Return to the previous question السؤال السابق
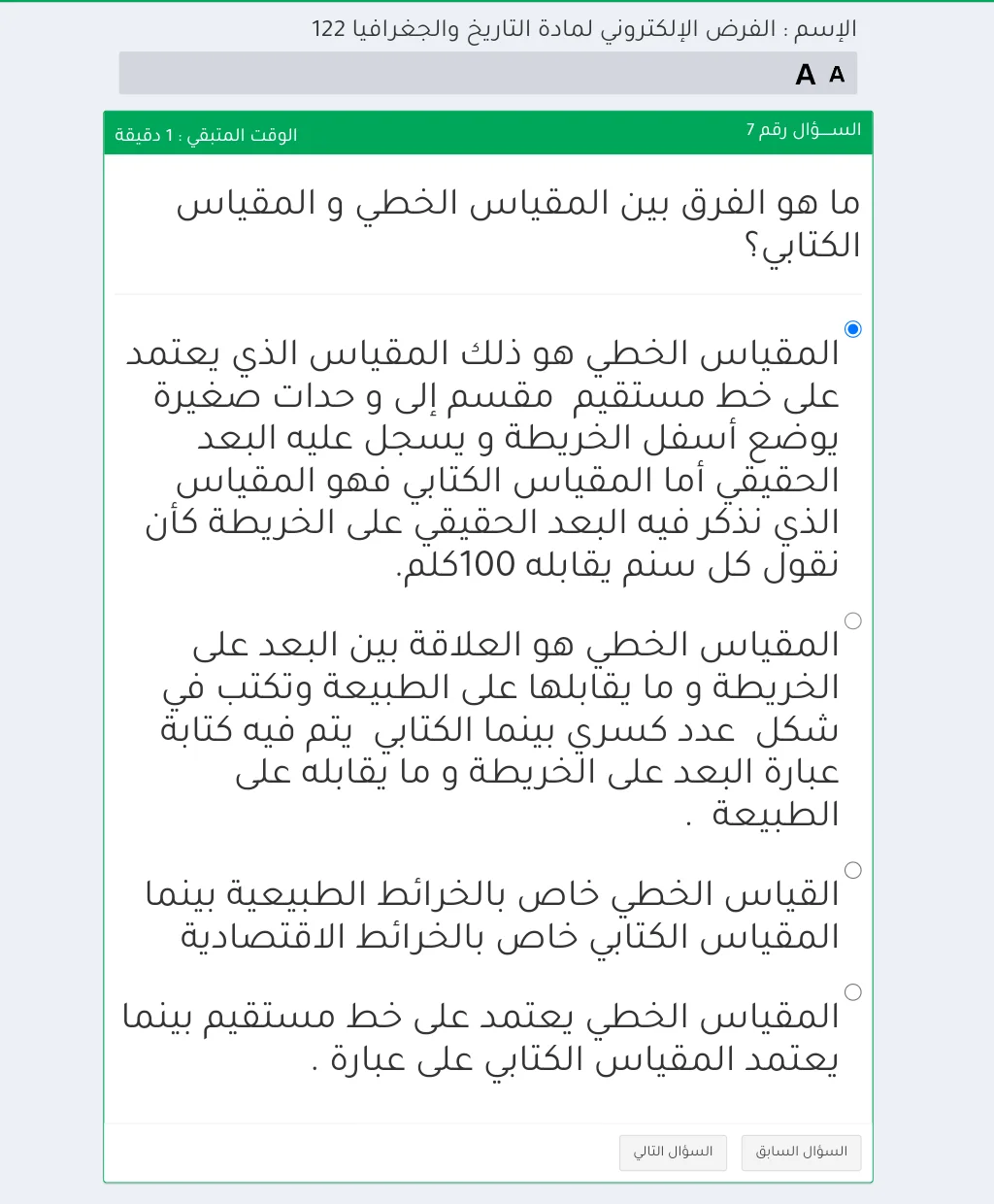 click(801, 1152)
